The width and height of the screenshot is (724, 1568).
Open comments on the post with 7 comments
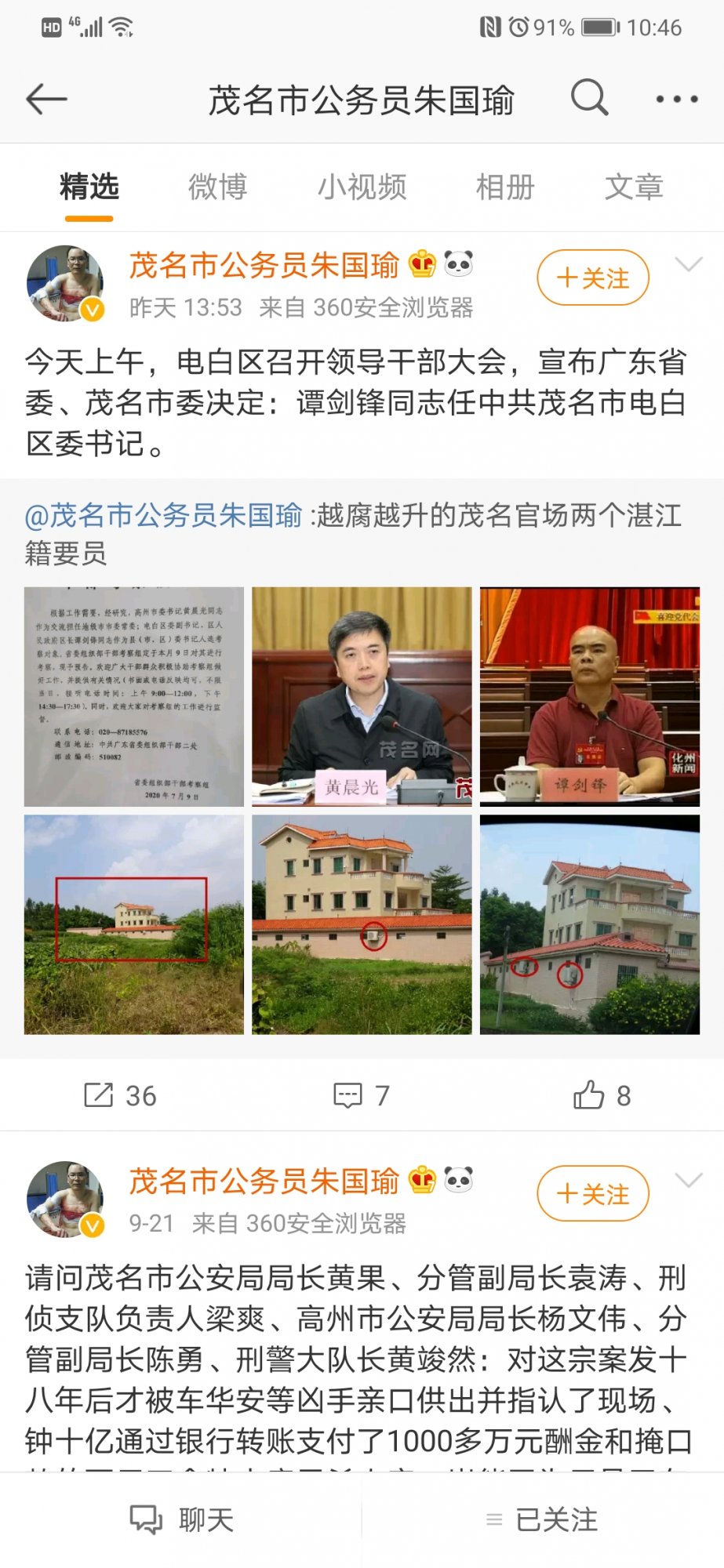click(x=362, y=1095)
